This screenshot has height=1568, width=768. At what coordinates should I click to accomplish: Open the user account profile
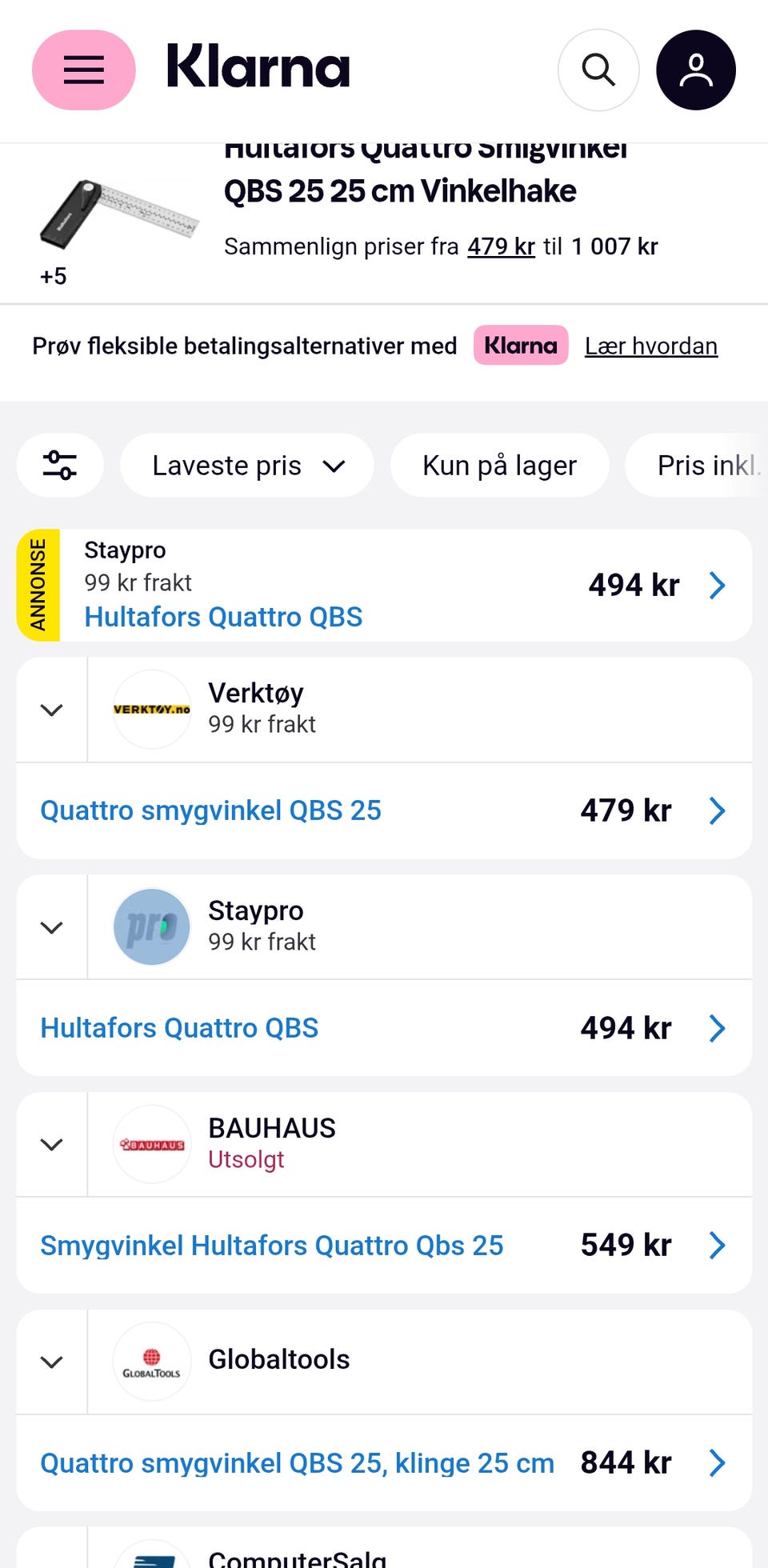pyautogui.click(x=695, y=70)
